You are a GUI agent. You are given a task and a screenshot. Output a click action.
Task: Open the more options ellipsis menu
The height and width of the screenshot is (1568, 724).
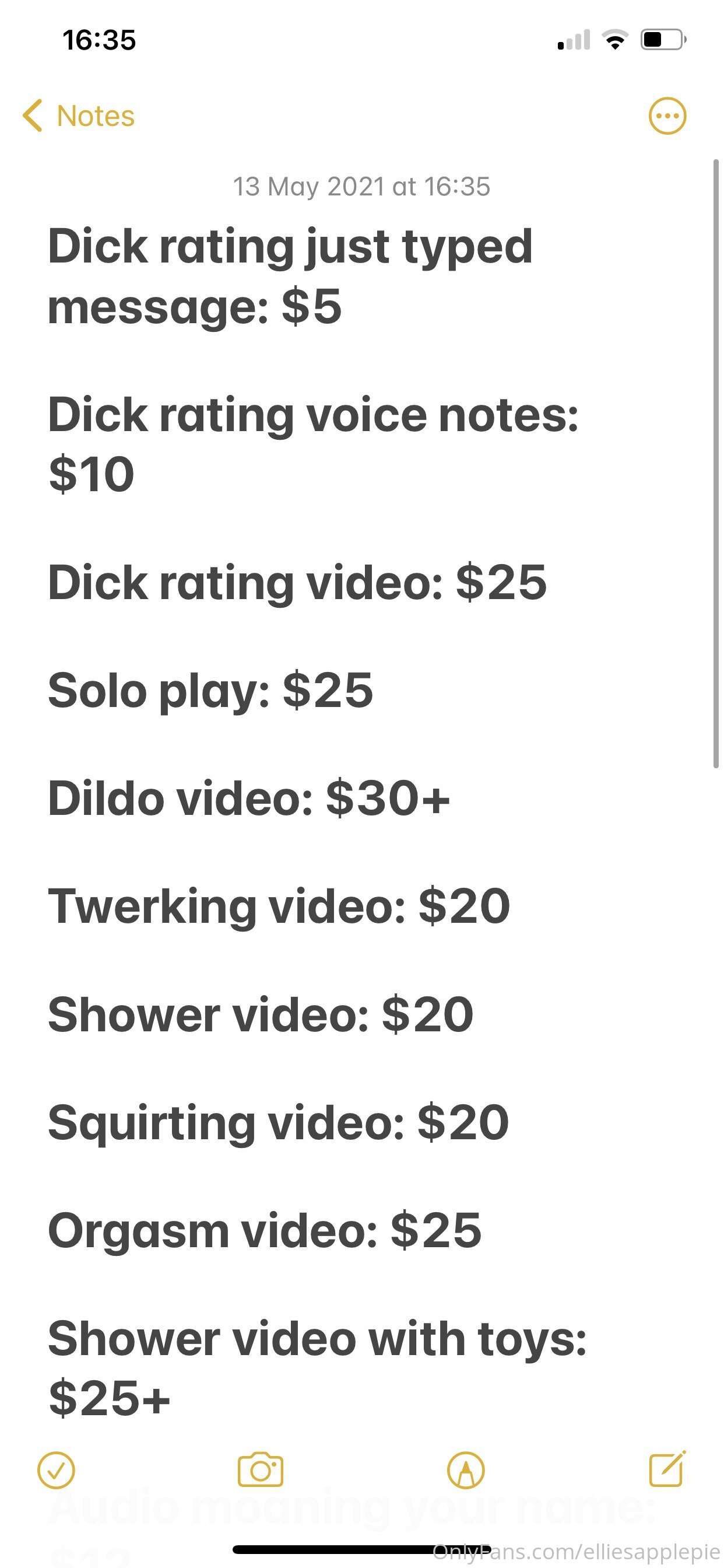click(667, 116)
